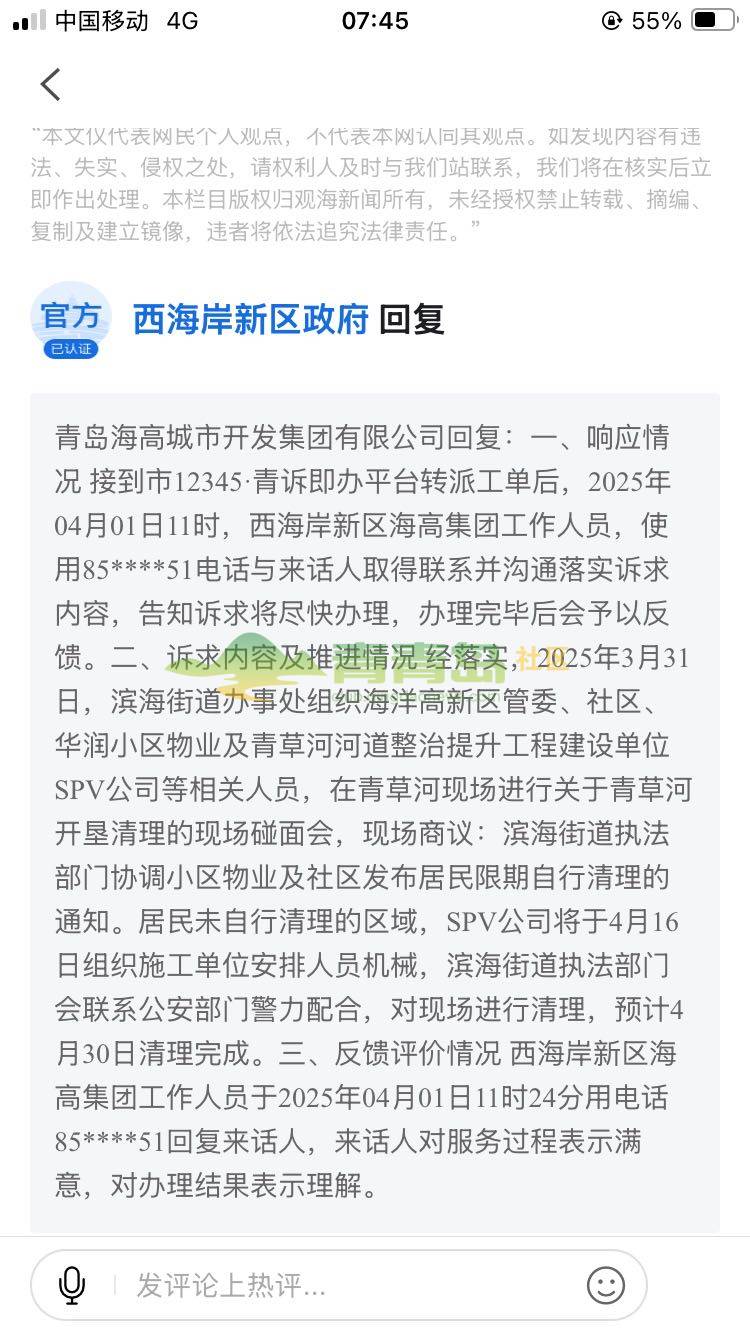This screenshot has height=1334, width=750.
Task: Open the 西海岸新区政府 official account link
Action: 251,319
